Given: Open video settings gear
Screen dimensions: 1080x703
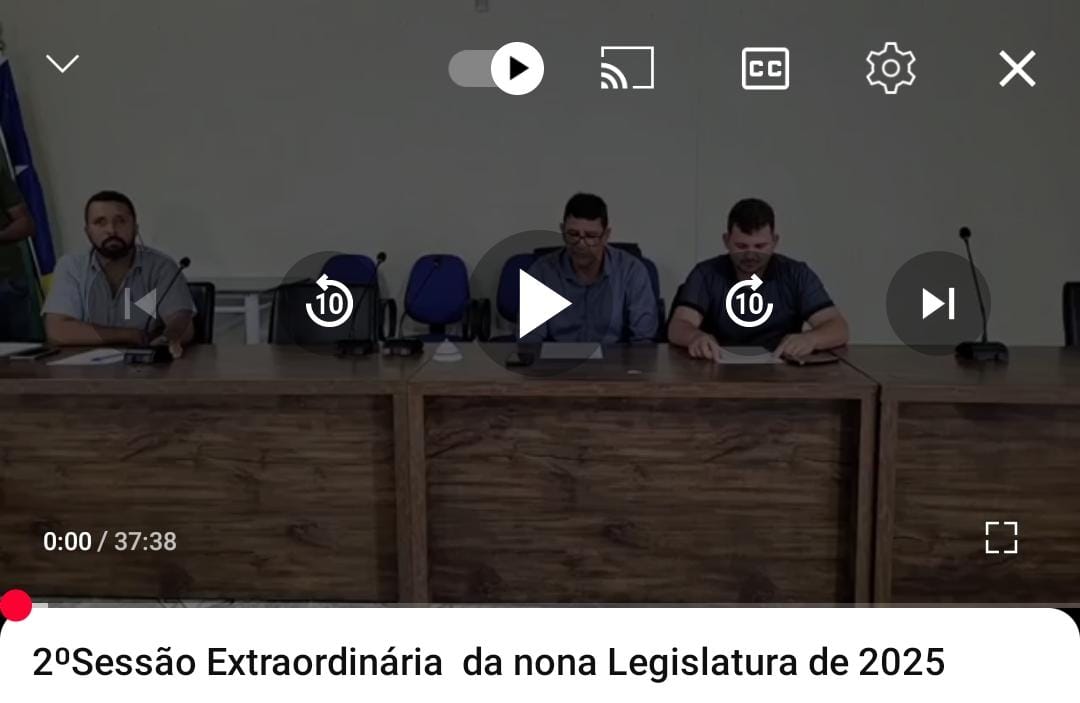Looking at the screenshot, I should (890, 68).
